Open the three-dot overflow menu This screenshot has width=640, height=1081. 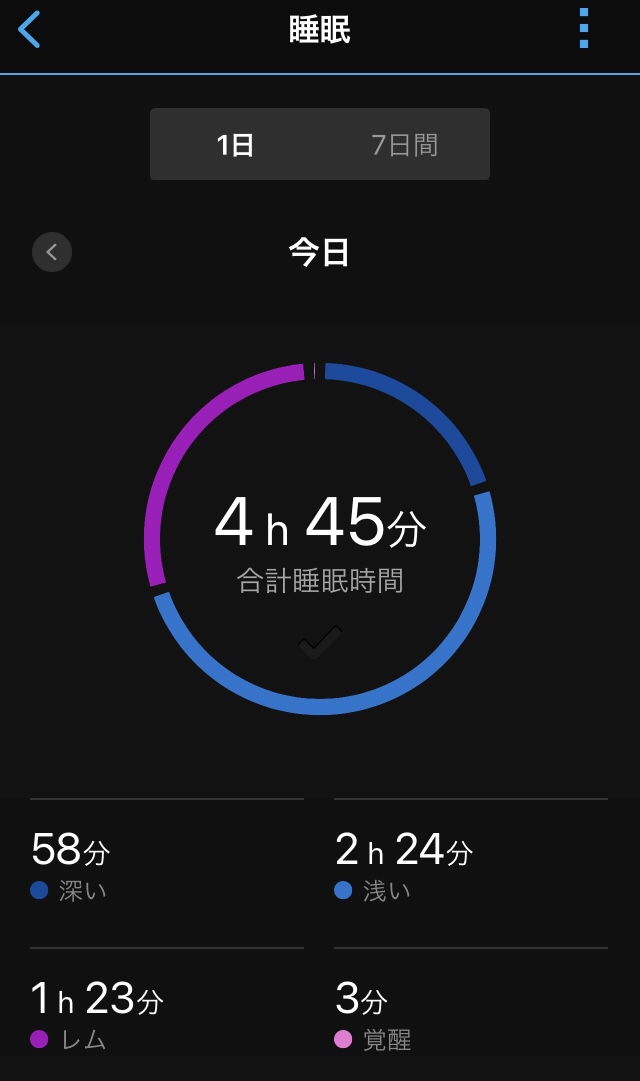(x=583, y=29)
